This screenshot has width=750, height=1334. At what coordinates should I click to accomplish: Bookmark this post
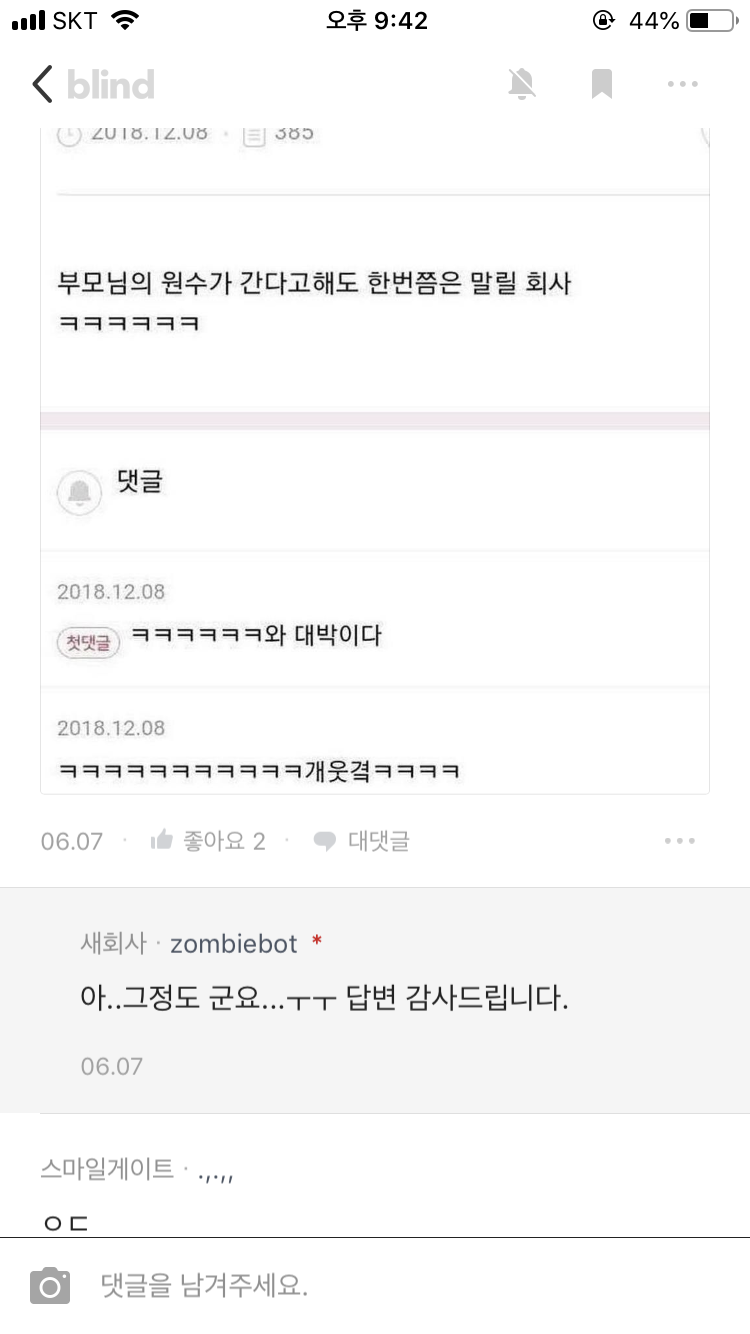[601, 84]
